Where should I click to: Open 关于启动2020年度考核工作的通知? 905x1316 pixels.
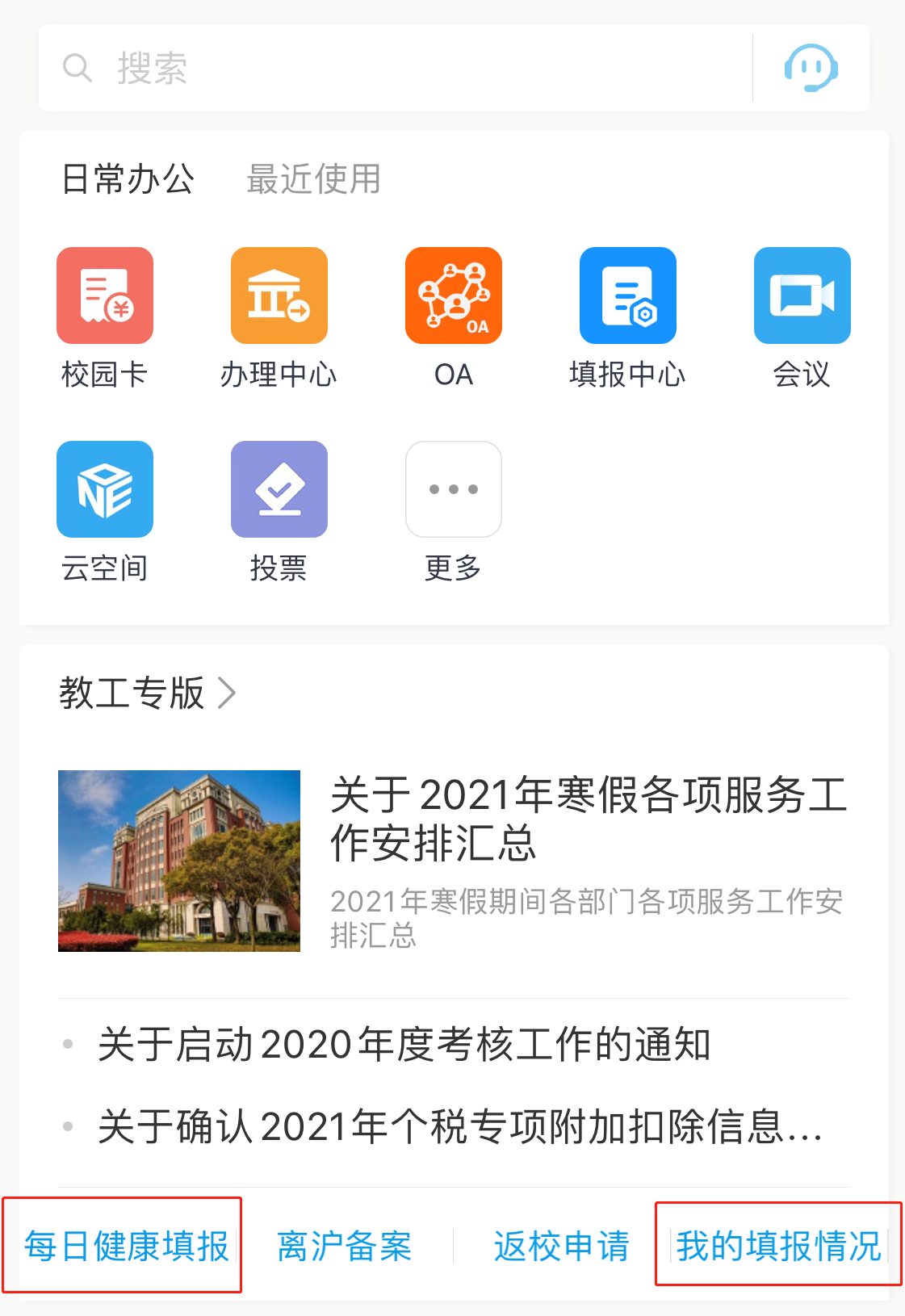[404, 1045]
